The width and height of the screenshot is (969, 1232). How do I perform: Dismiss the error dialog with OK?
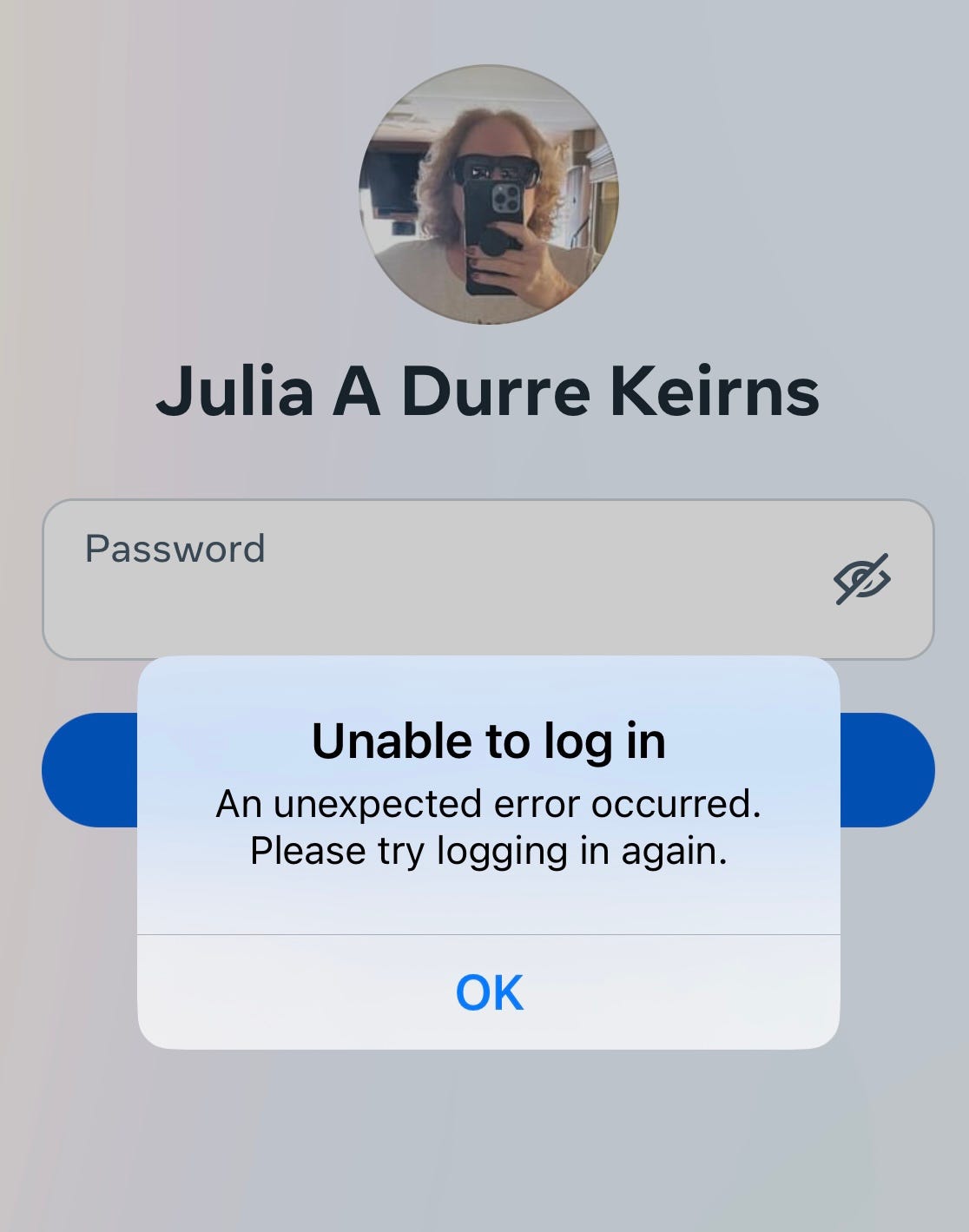click(489, 992)
